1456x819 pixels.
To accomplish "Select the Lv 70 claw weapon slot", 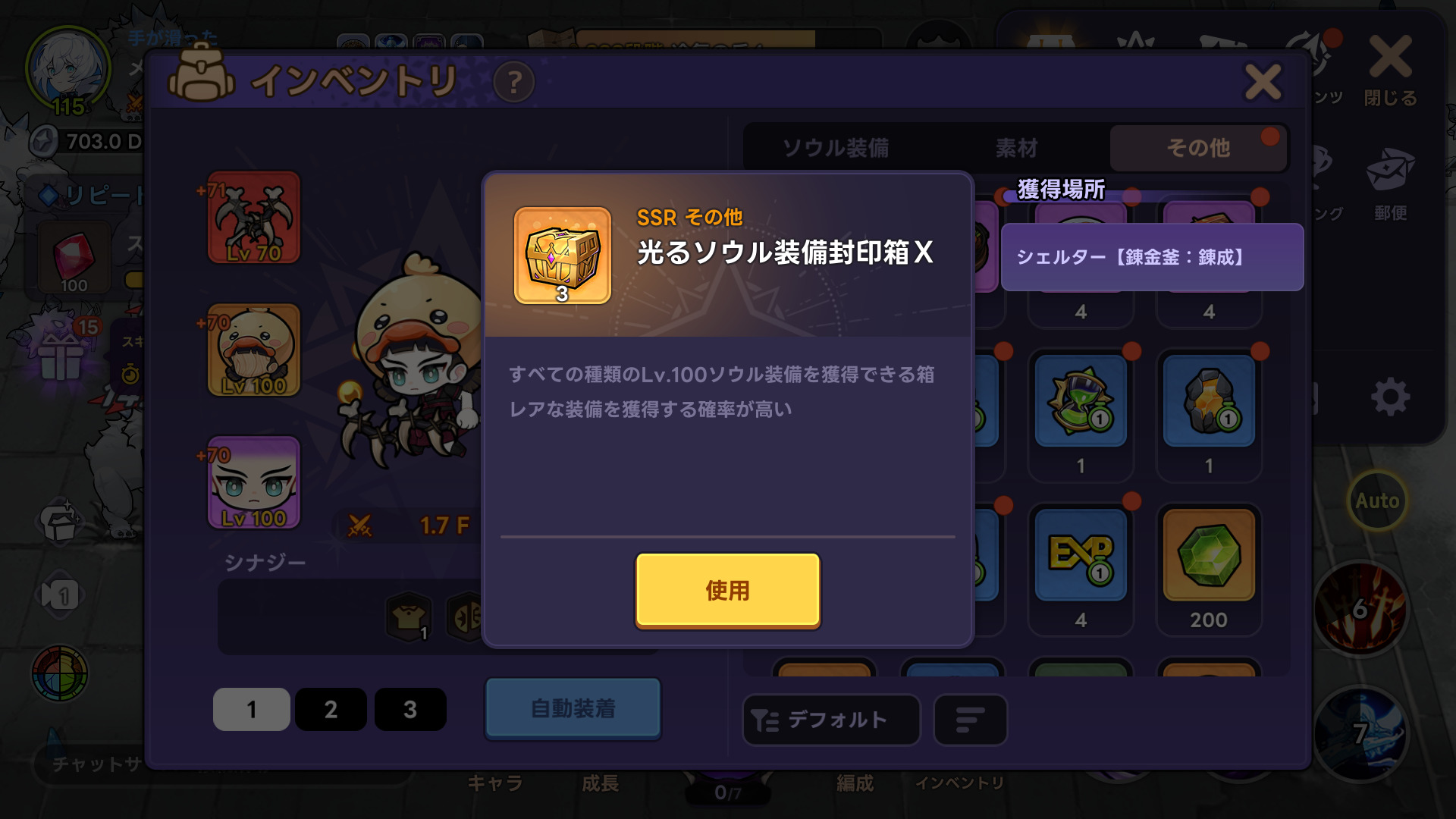I will click(x=254, y=218).
